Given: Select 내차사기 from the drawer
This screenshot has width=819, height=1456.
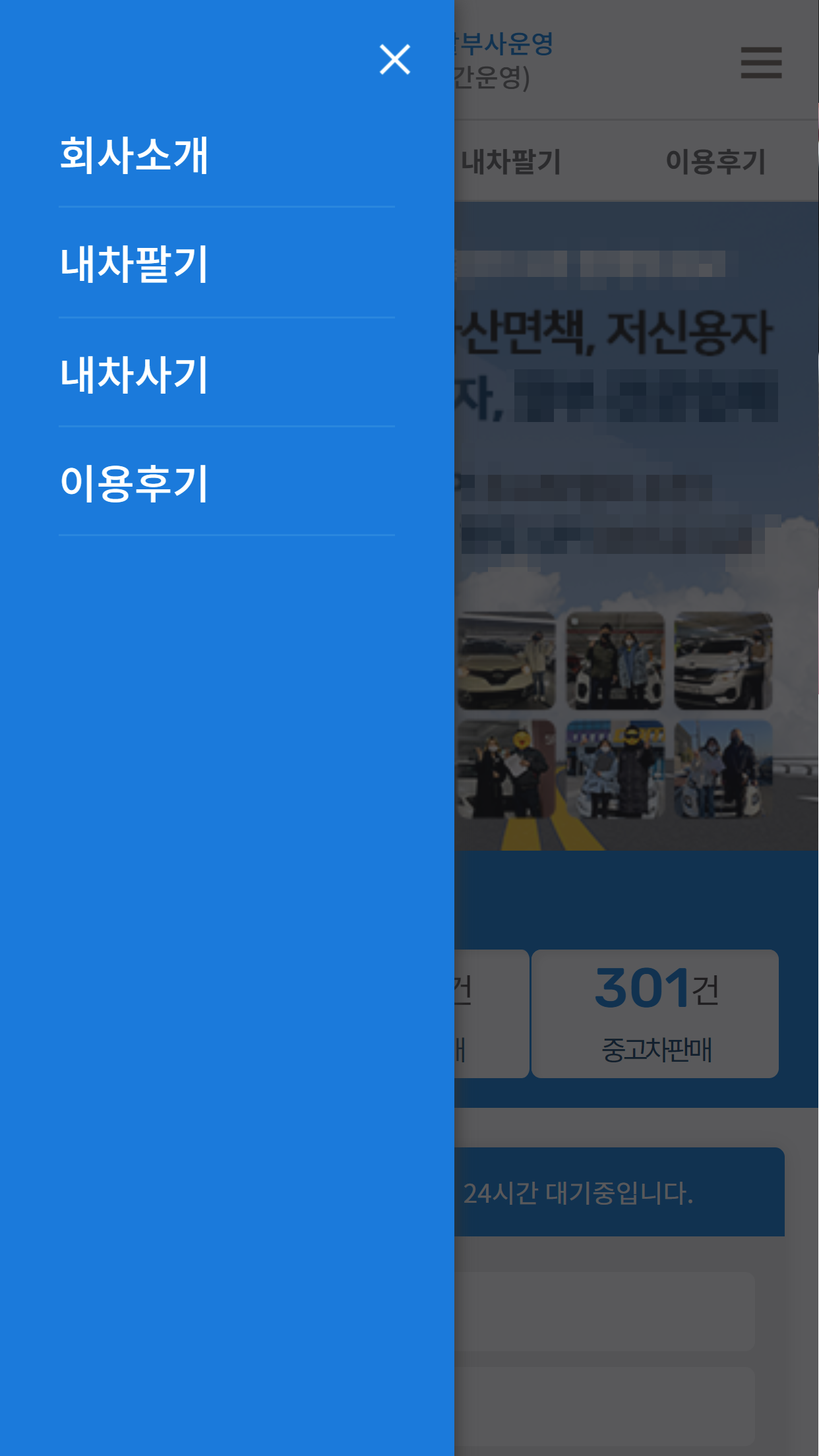Looking at the screenshot, I should pyautogui.click(x=134, y=375).
